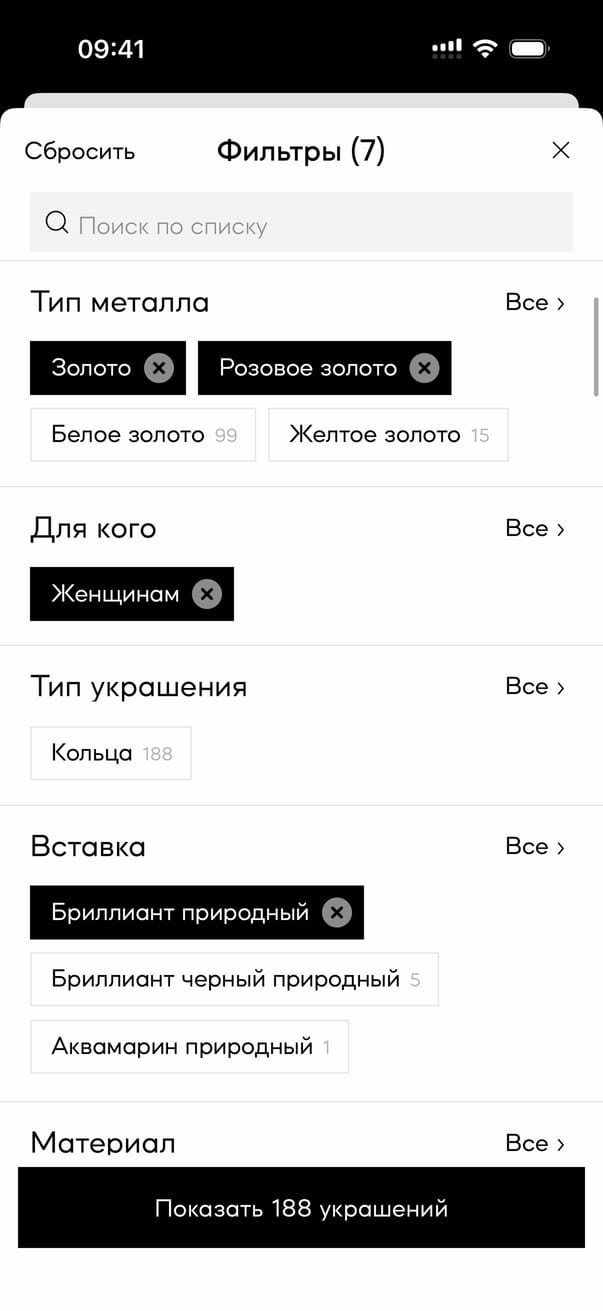Select the Белое золото chip

pos(143,435)
